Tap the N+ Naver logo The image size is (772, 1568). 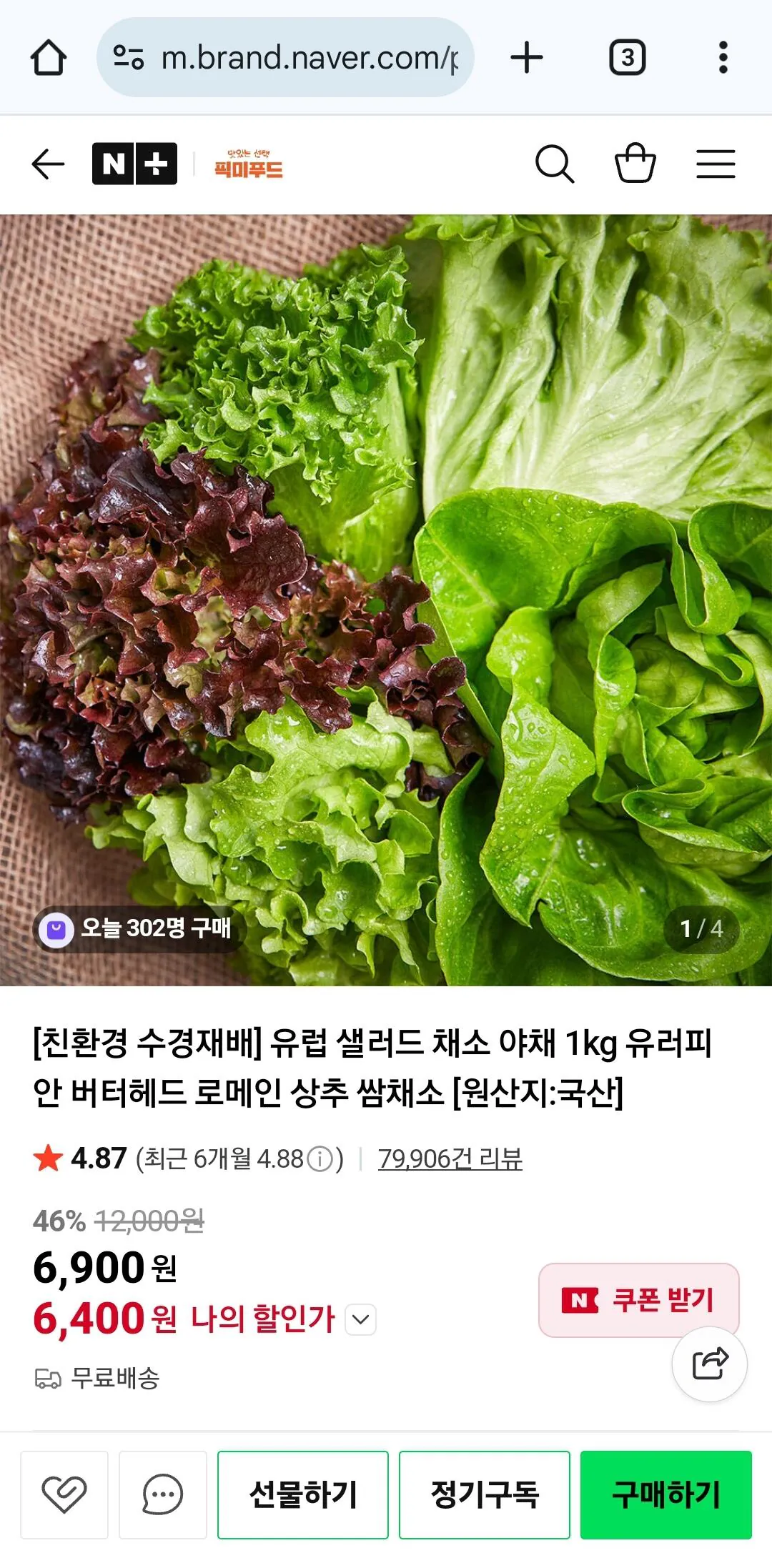tap(134, 164)
